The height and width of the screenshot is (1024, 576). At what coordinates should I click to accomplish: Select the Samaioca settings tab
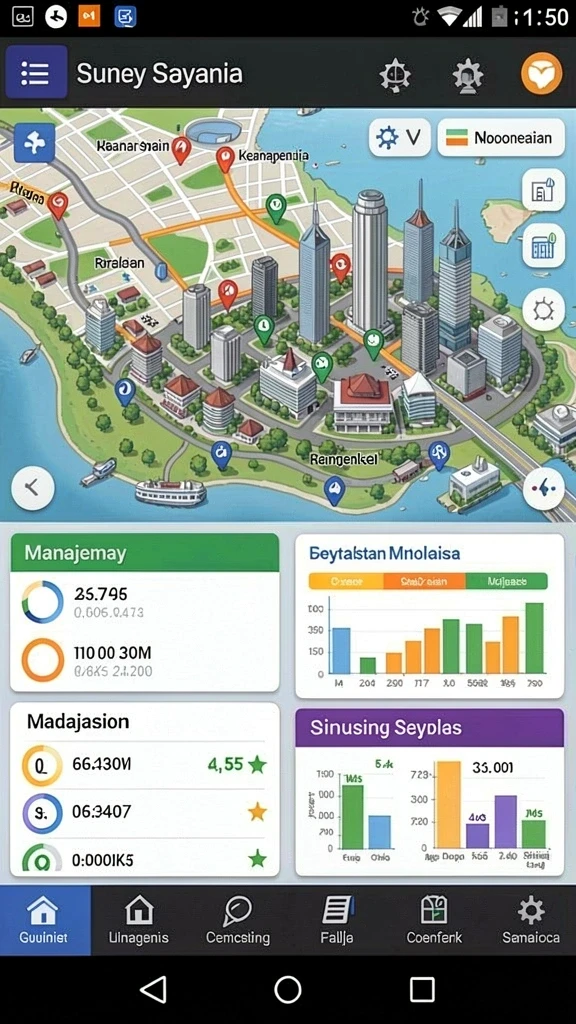coord(530,921)
